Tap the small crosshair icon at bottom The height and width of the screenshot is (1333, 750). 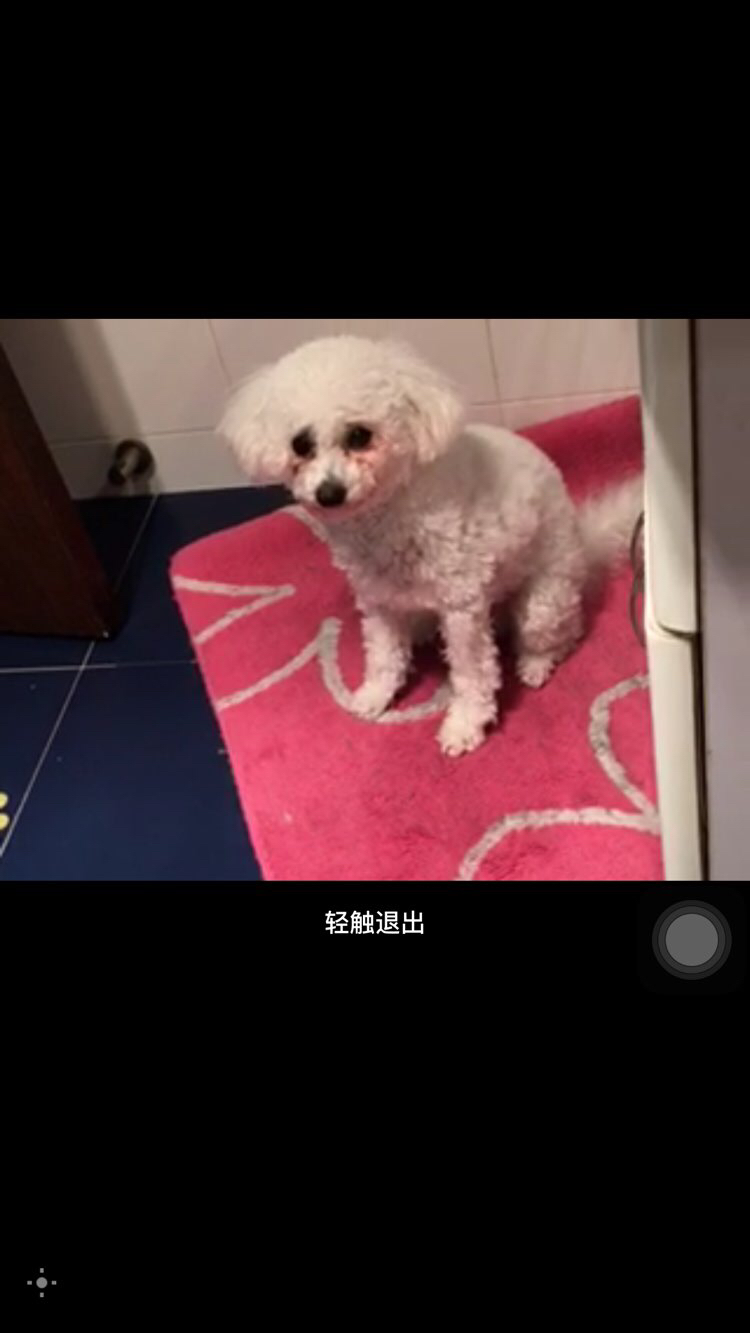(x=41, y=1282)
